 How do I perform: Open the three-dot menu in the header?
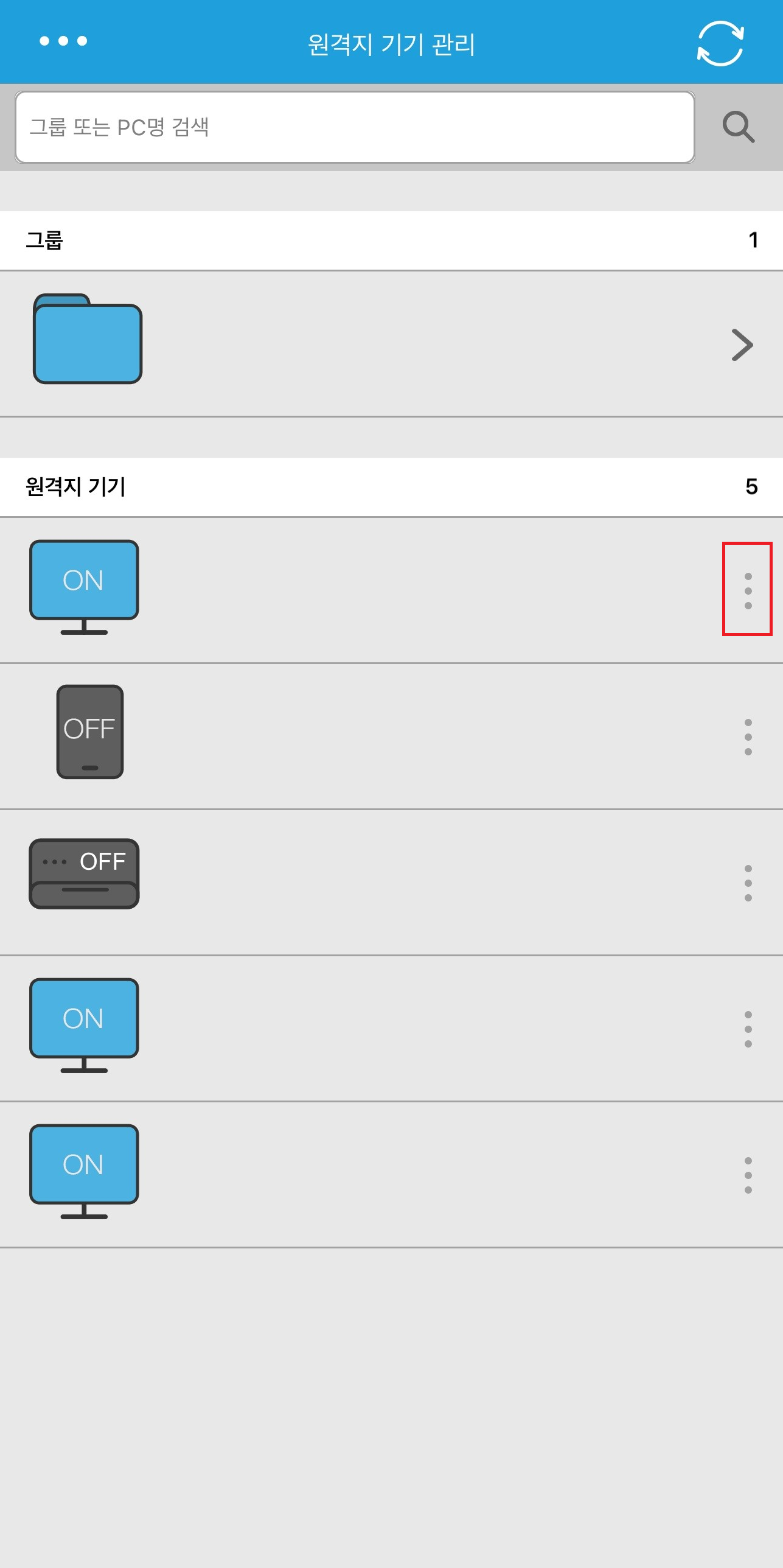click(63, 41)
